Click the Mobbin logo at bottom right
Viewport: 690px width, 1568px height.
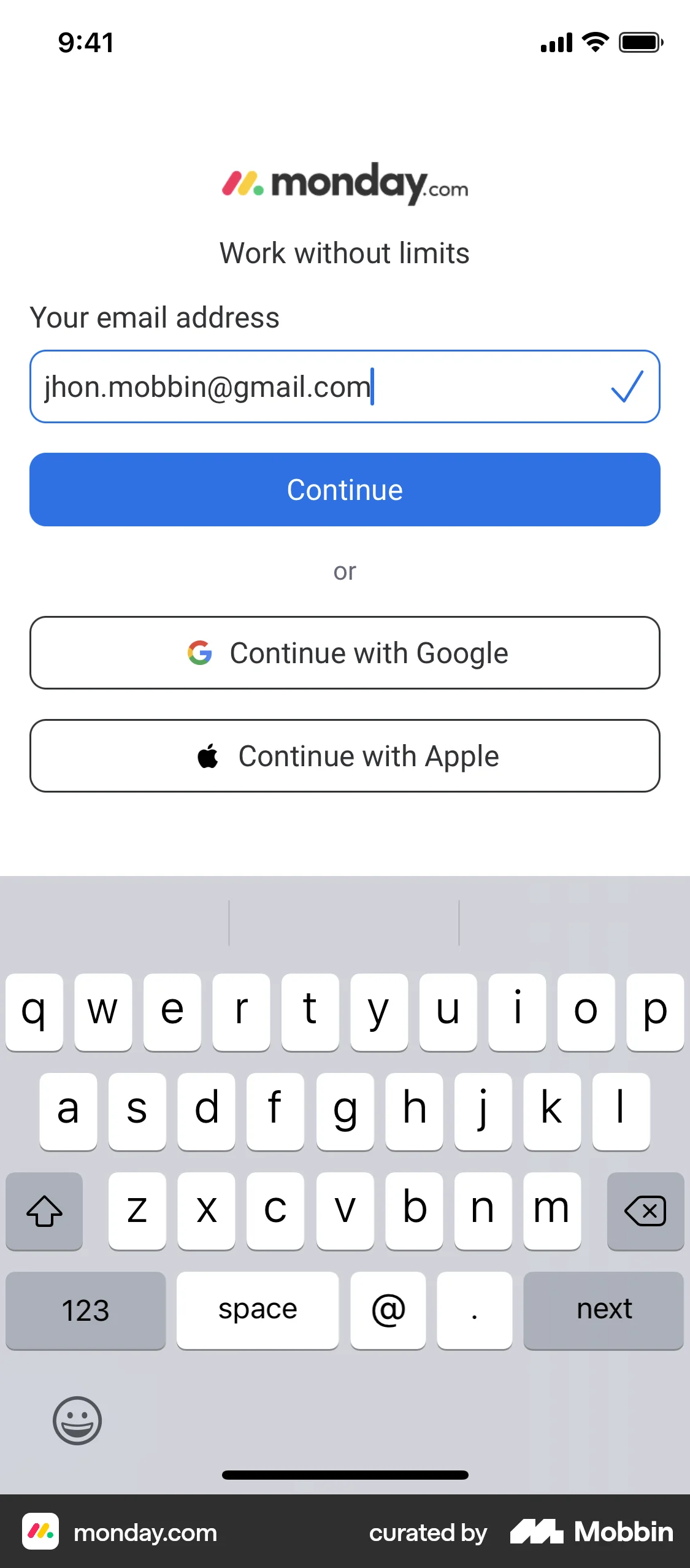point(590,1532)
